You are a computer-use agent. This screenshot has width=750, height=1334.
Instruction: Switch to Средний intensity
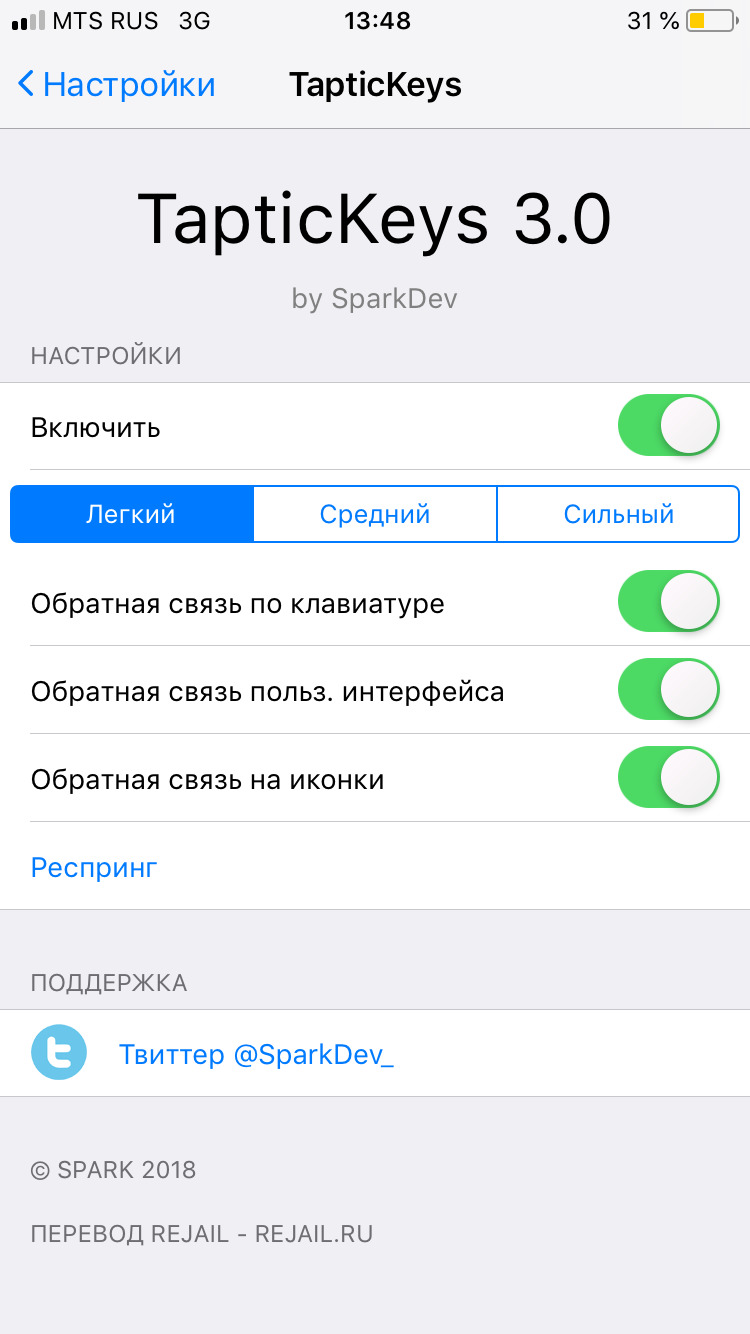pos(375,514)
